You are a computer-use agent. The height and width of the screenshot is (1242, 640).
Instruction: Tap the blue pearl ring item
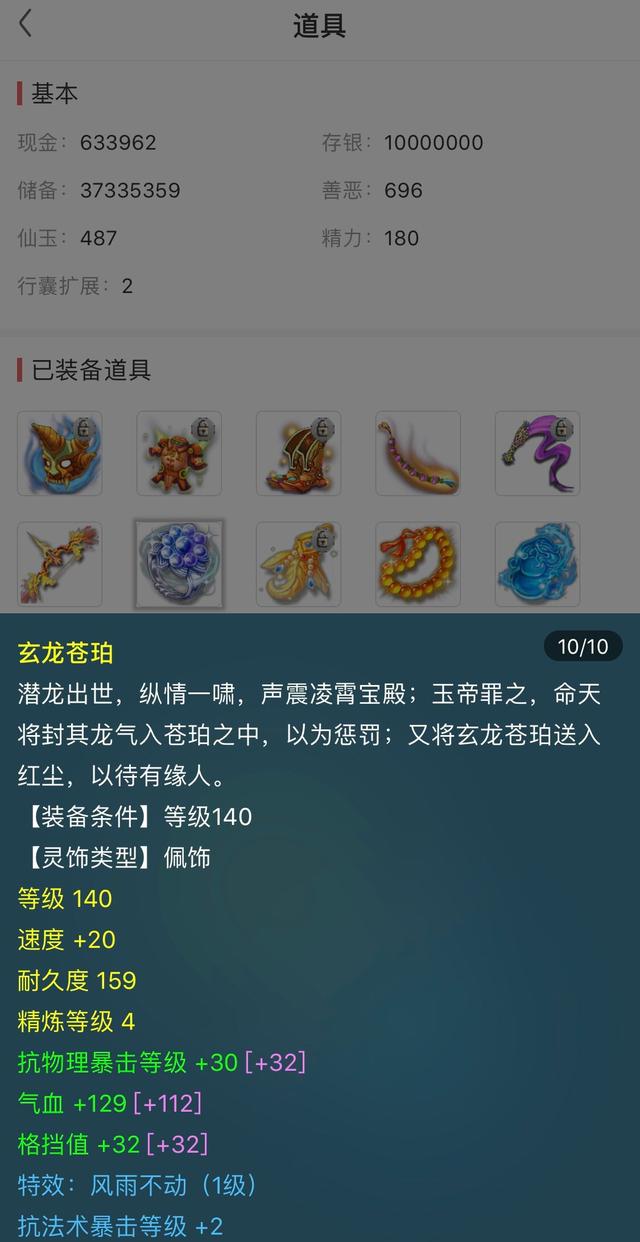[179, 565]
